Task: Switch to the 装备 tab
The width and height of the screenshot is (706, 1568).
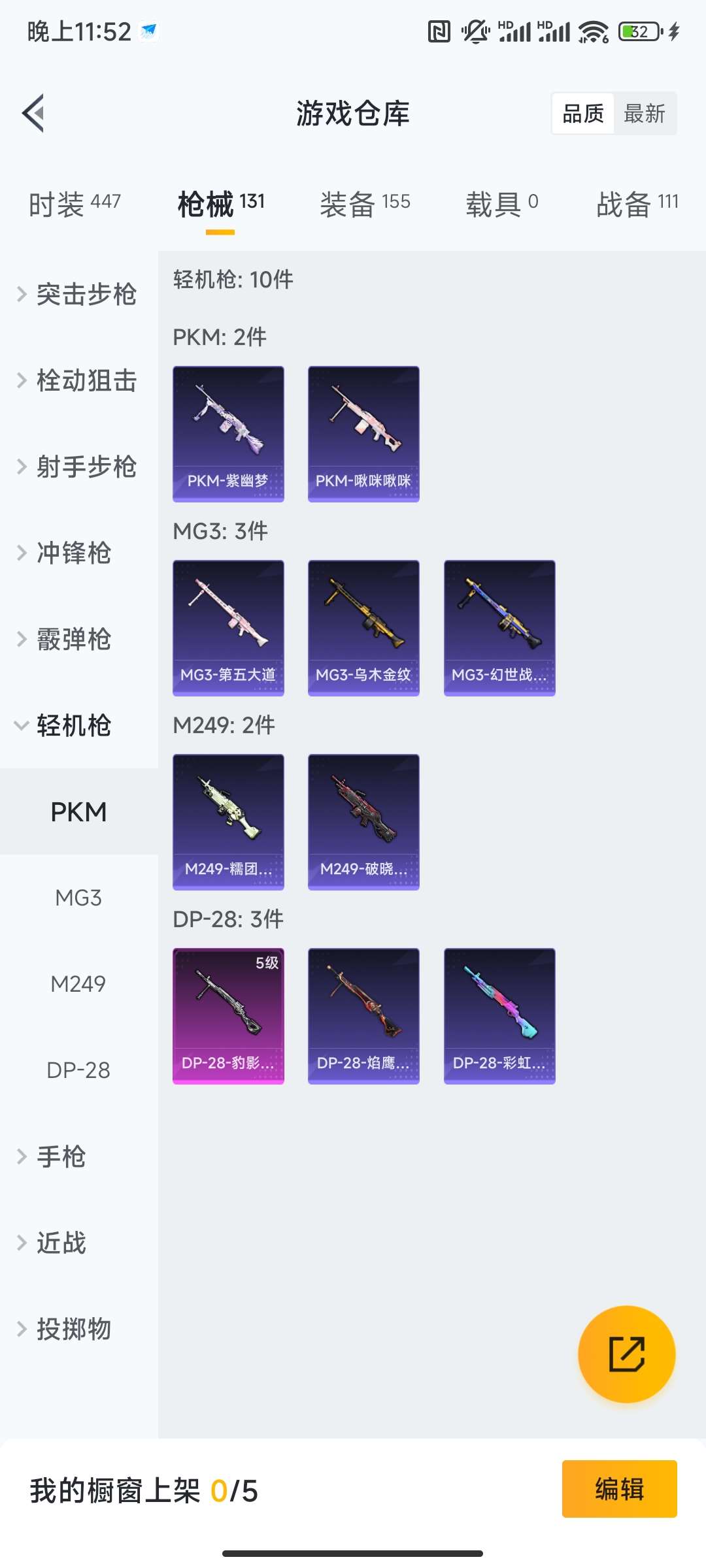Action: 365,204
